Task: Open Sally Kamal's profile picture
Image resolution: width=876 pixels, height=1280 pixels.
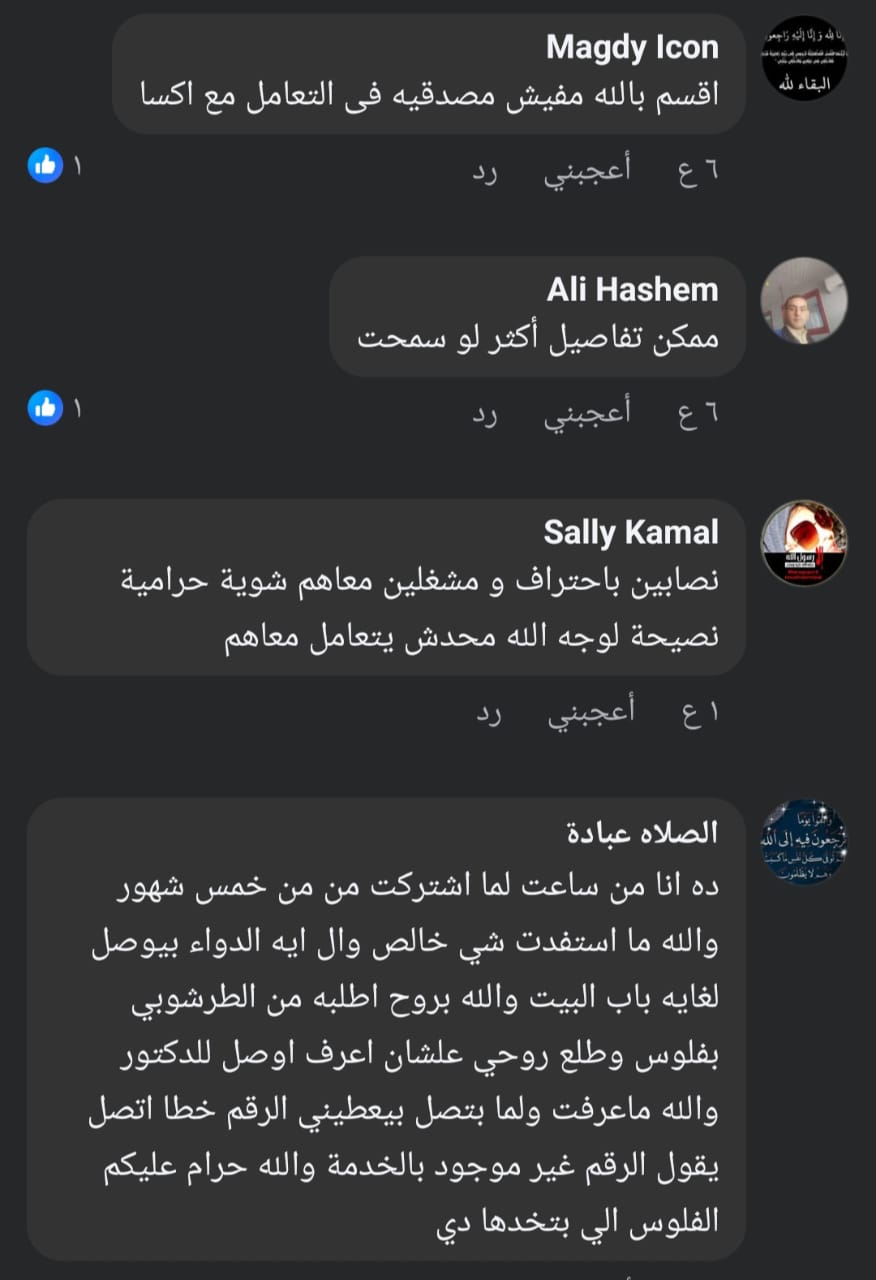Action: tap(804, 543)
